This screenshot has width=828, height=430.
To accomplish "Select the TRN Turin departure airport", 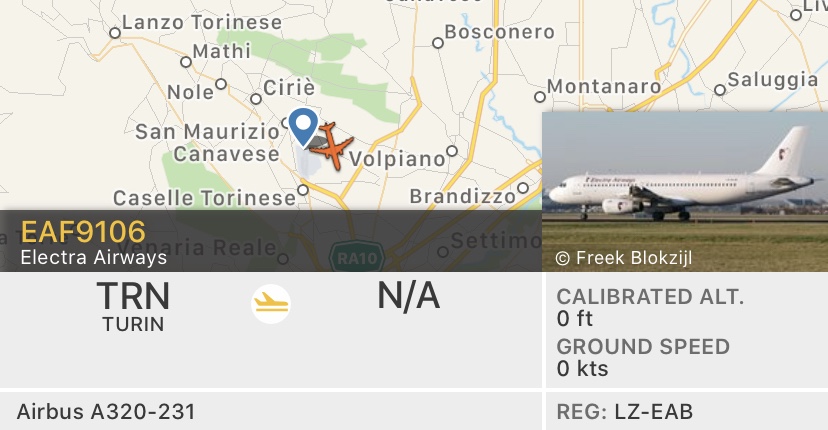I will [133, 305].
